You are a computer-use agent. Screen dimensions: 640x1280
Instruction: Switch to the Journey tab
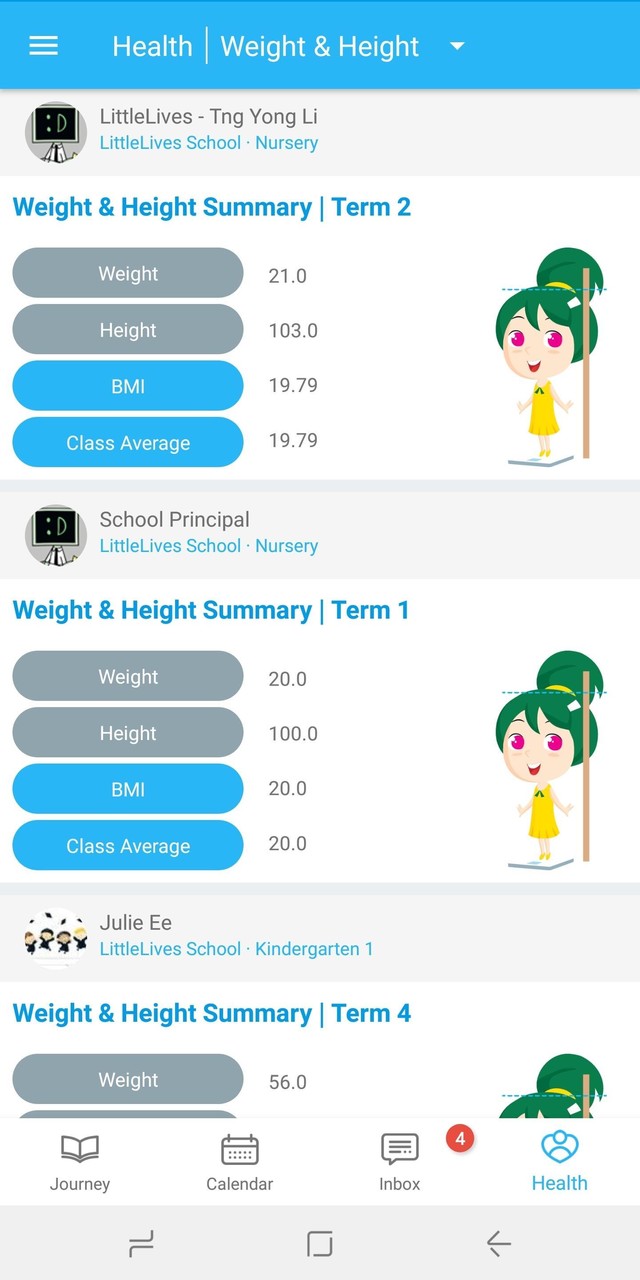pos(80,1162)
